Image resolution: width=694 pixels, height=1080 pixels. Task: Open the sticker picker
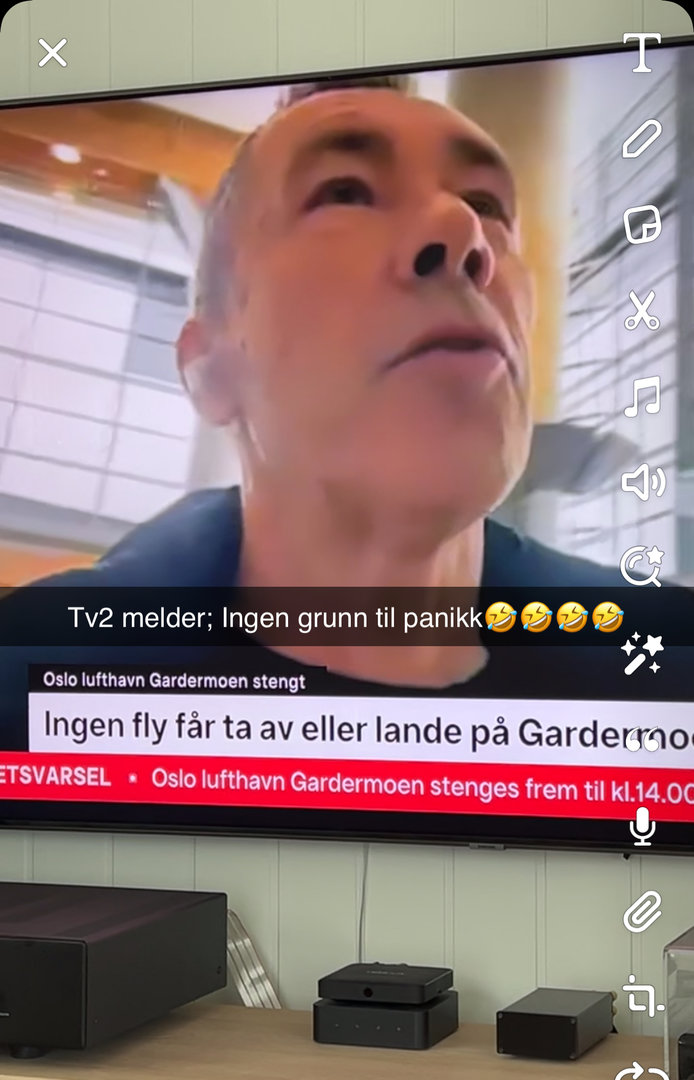[641, 225]
